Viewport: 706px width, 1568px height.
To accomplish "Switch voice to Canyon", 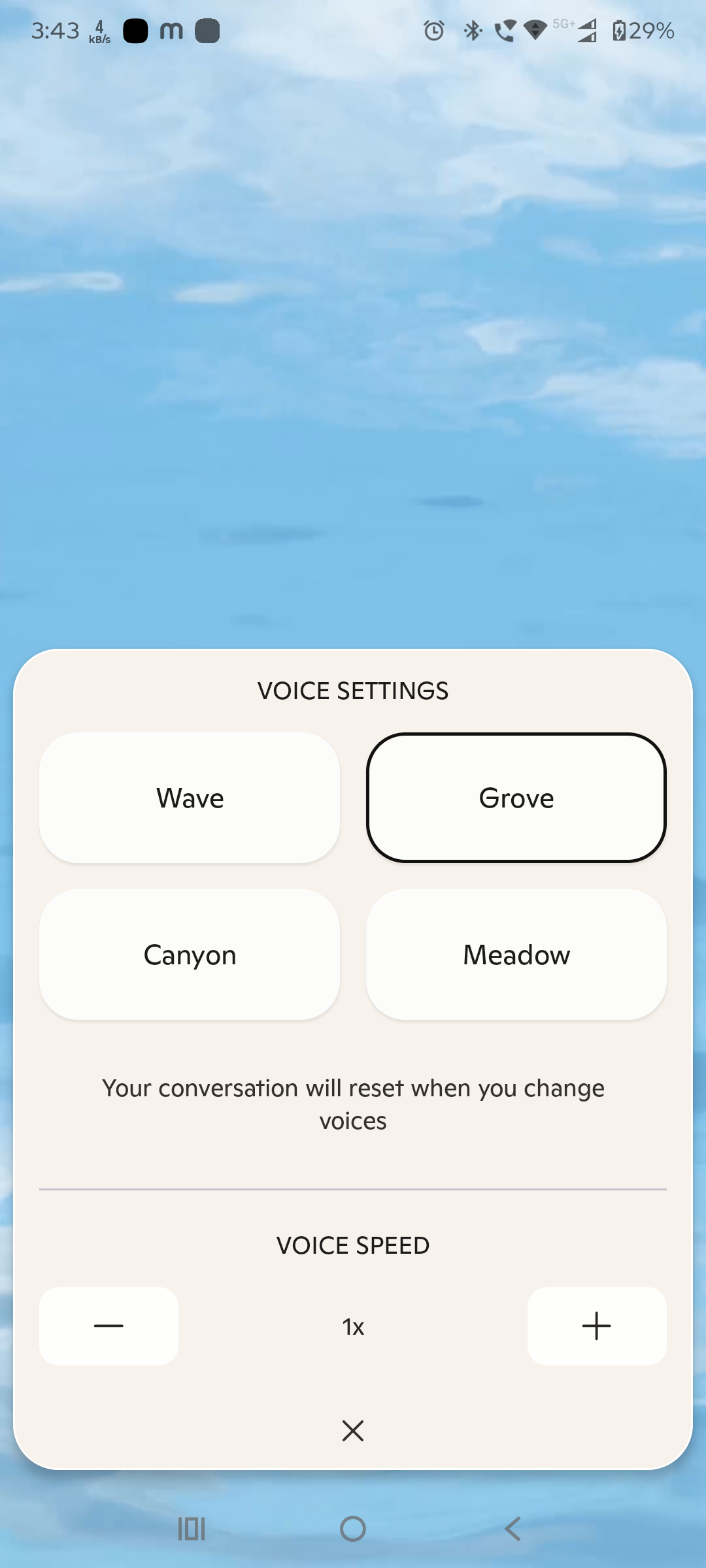I will click(x=190, y=955).
